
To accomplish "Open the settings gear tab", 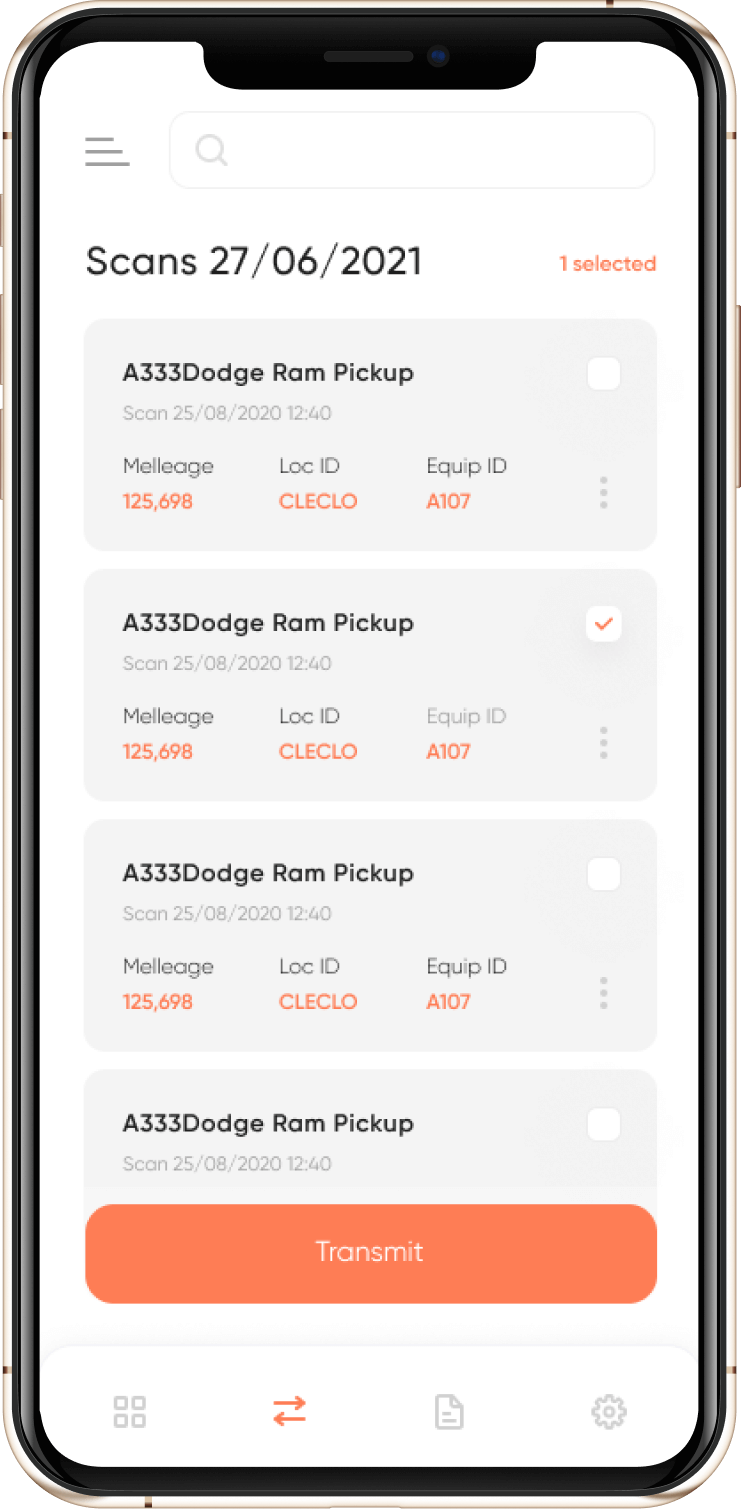I will coord(608,1412).
